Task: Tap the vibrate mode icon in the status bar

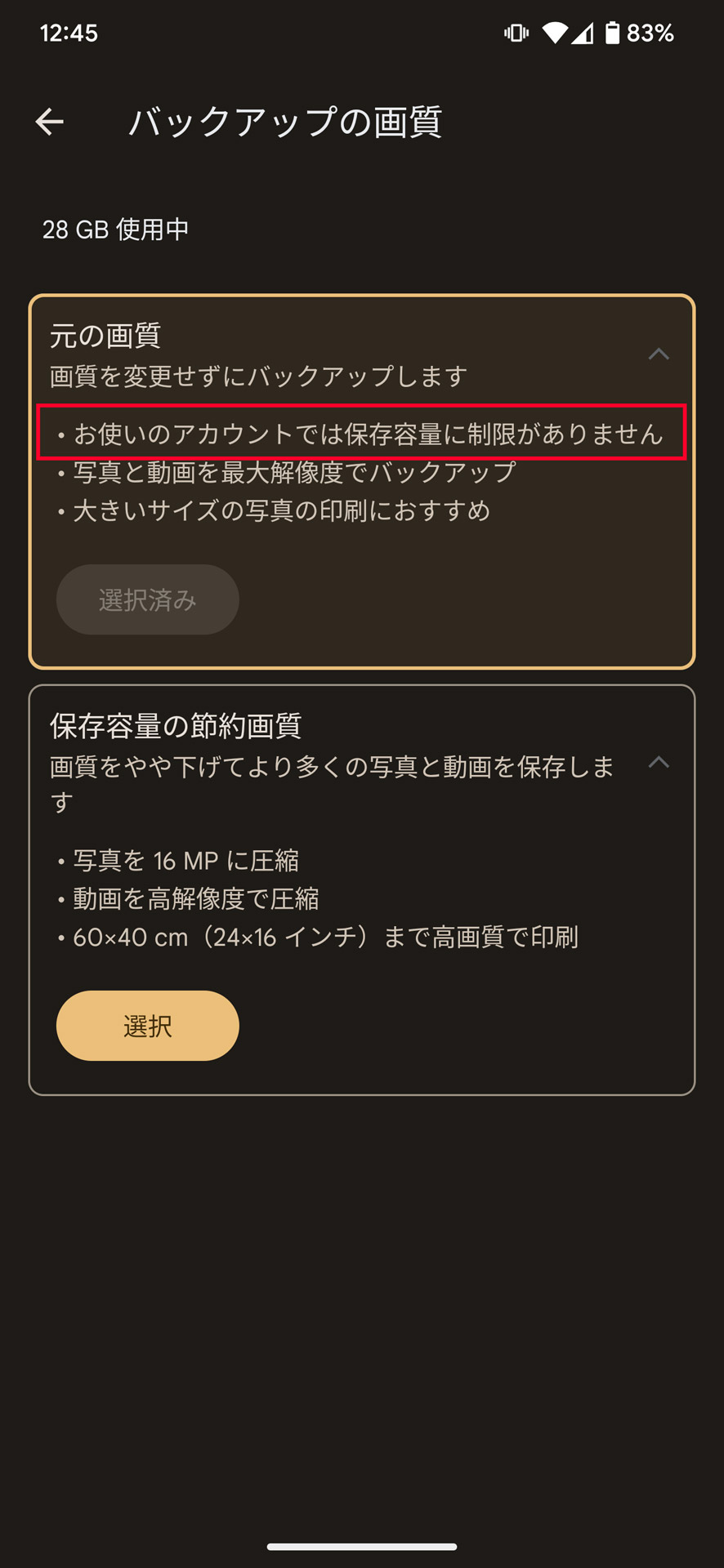Action: (517, 33)
